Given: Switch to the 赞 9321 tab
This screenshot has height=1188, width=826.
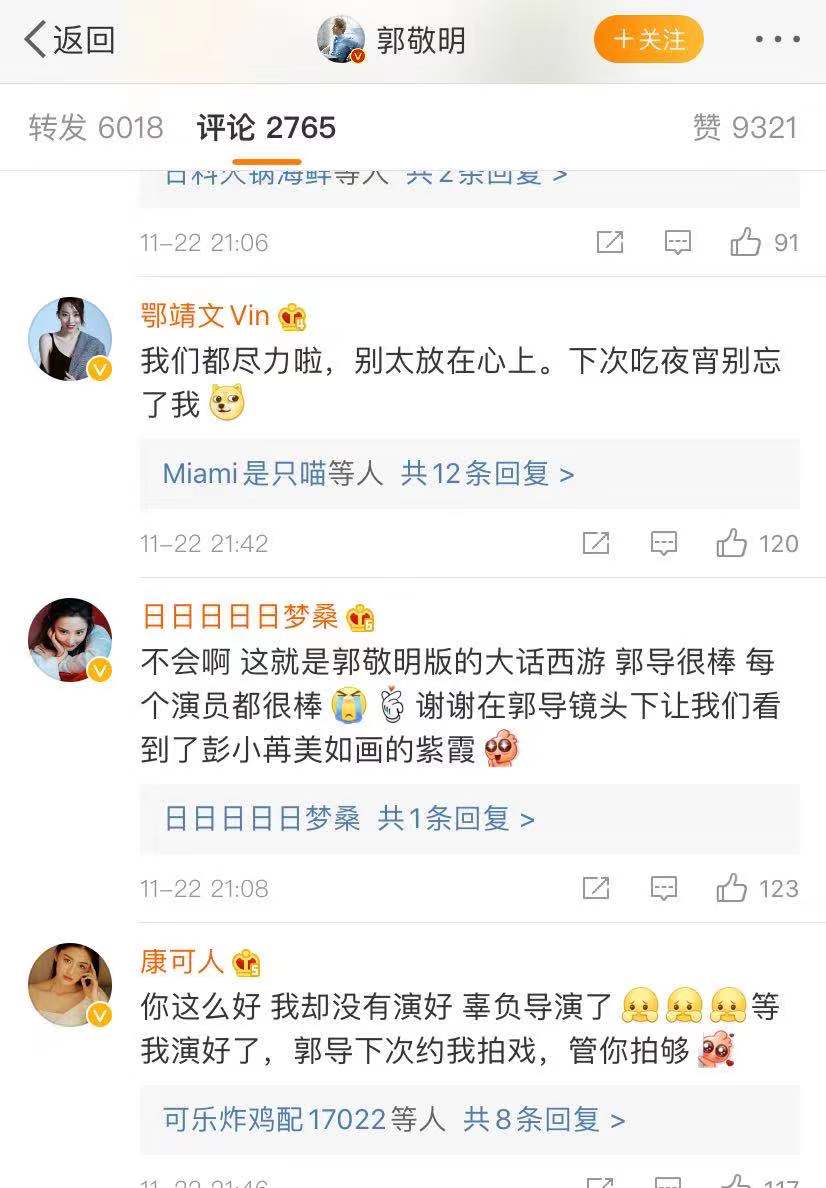Looking at the screenshot, I should (744, 128).
